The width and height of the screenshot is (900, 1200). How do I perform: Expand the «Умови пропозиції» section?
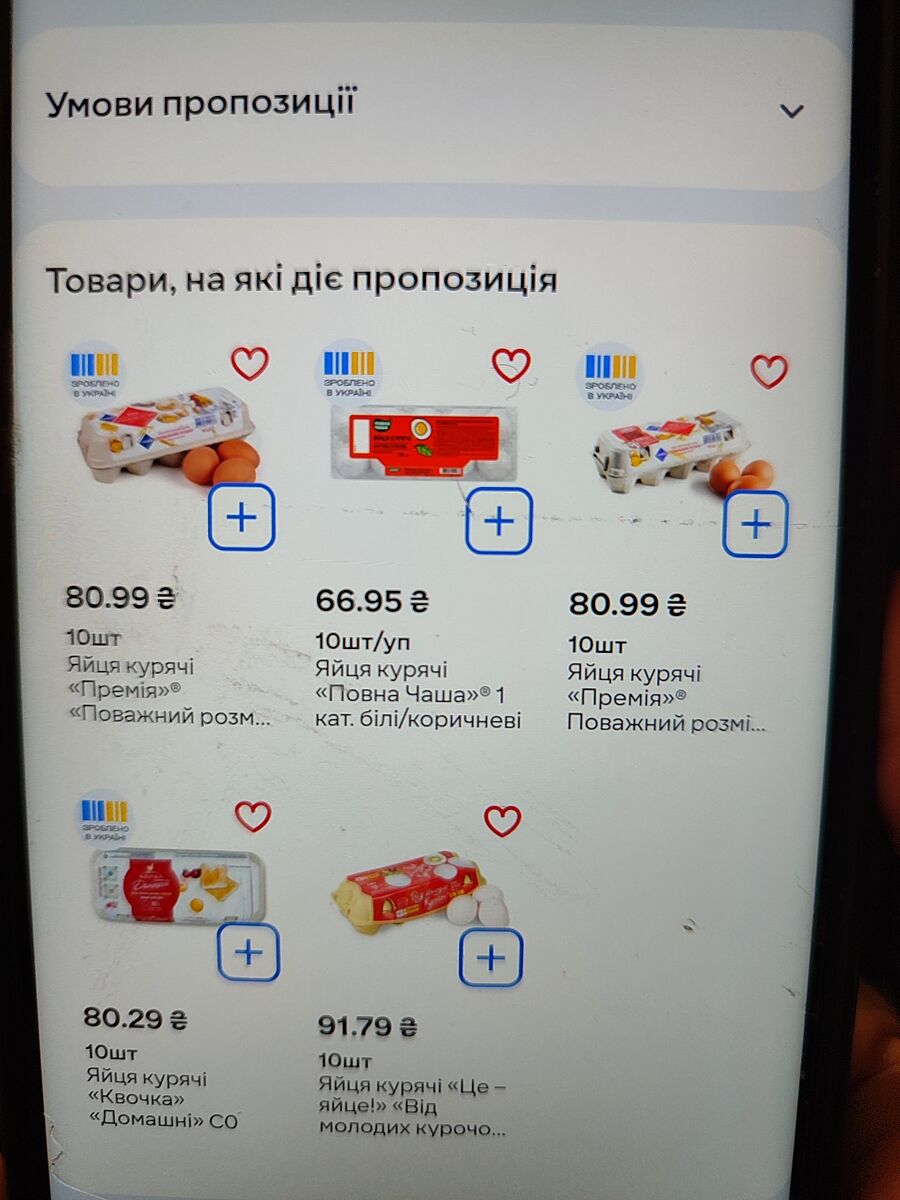pyautogui.click(x=791, y=110)
